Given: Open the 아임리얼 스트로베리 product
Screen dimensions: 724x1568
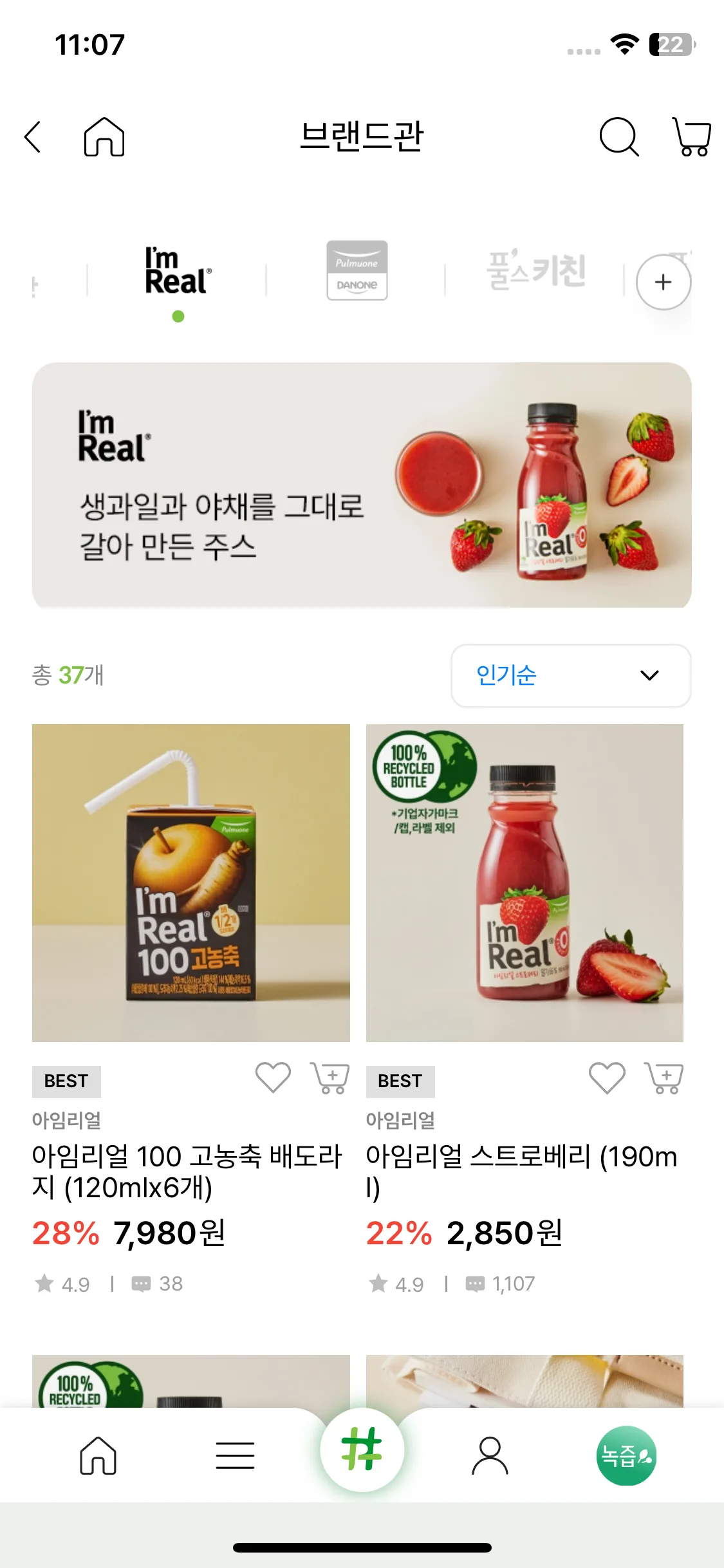Looking at the screenshot, I should pyautogui.click(x=524, y=882).
